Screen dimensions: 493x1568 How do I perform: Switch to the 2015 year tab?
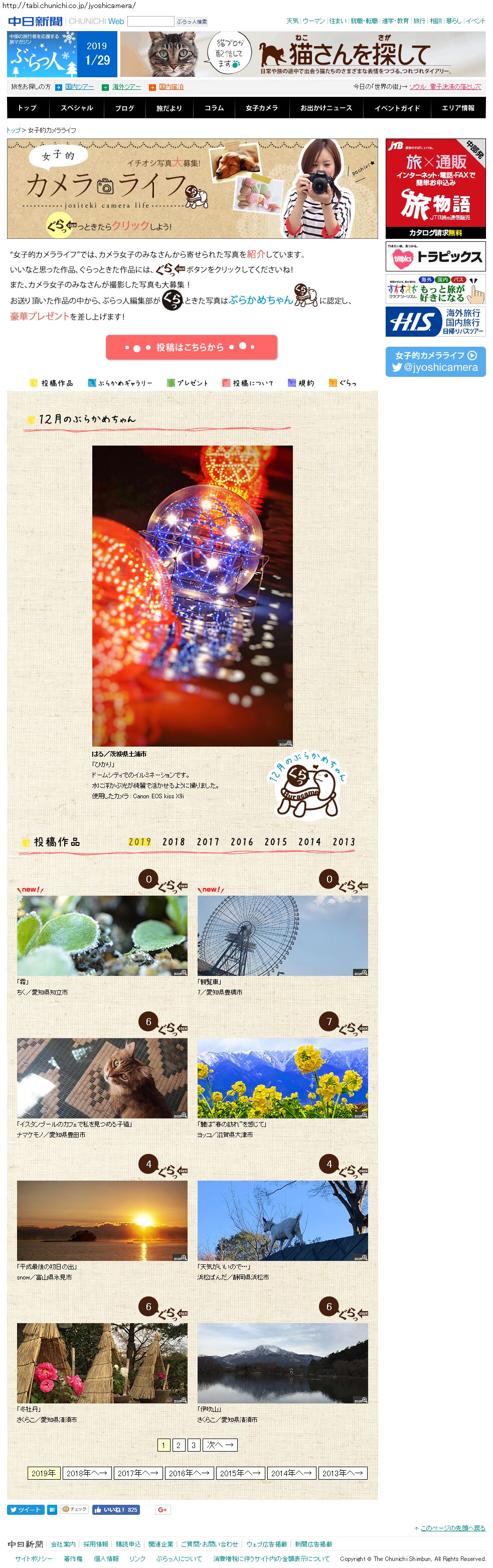click(276, 842)
